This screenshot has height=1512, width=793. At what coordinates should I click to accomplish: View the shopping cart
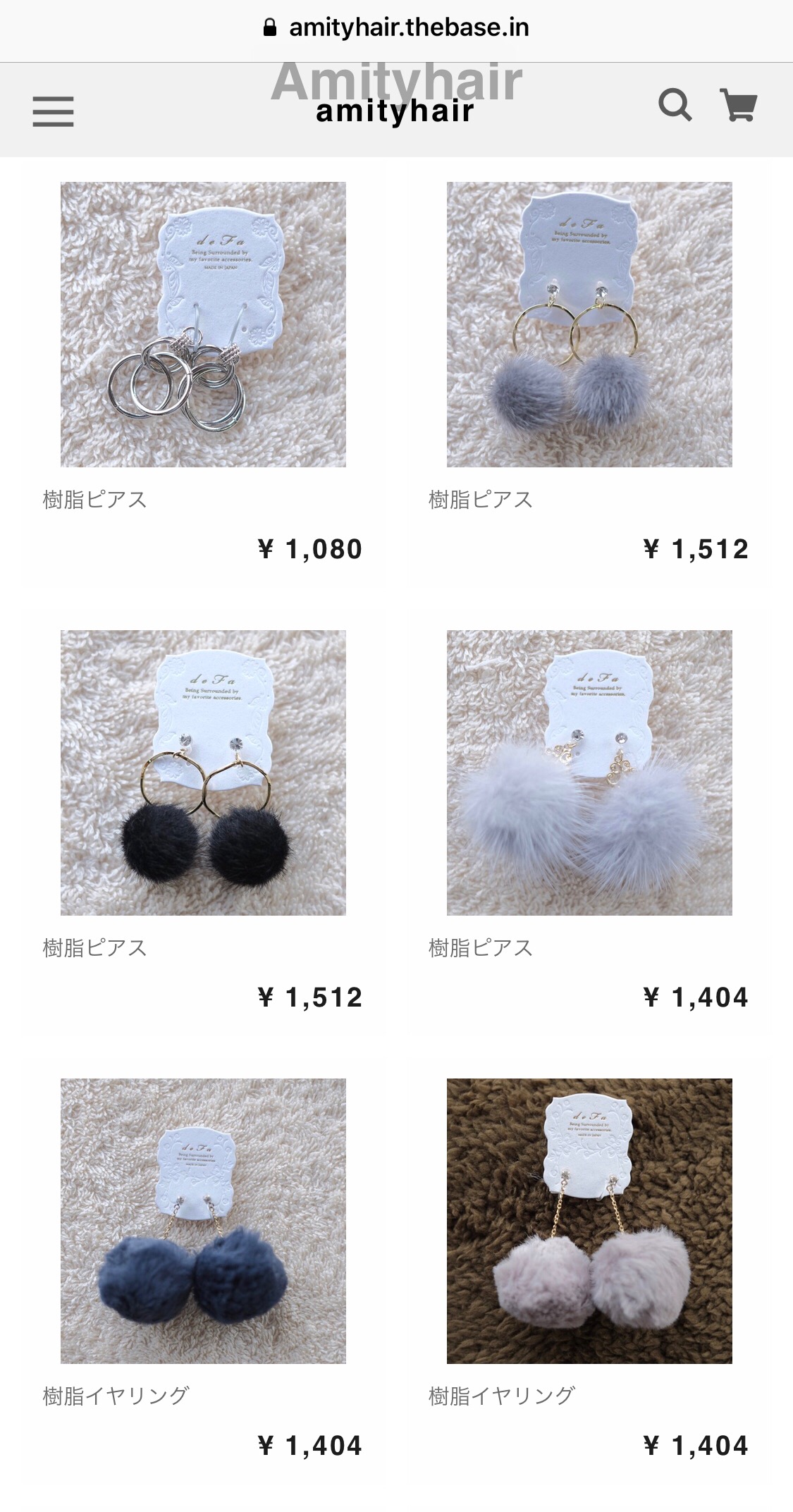tap(737, 106)
